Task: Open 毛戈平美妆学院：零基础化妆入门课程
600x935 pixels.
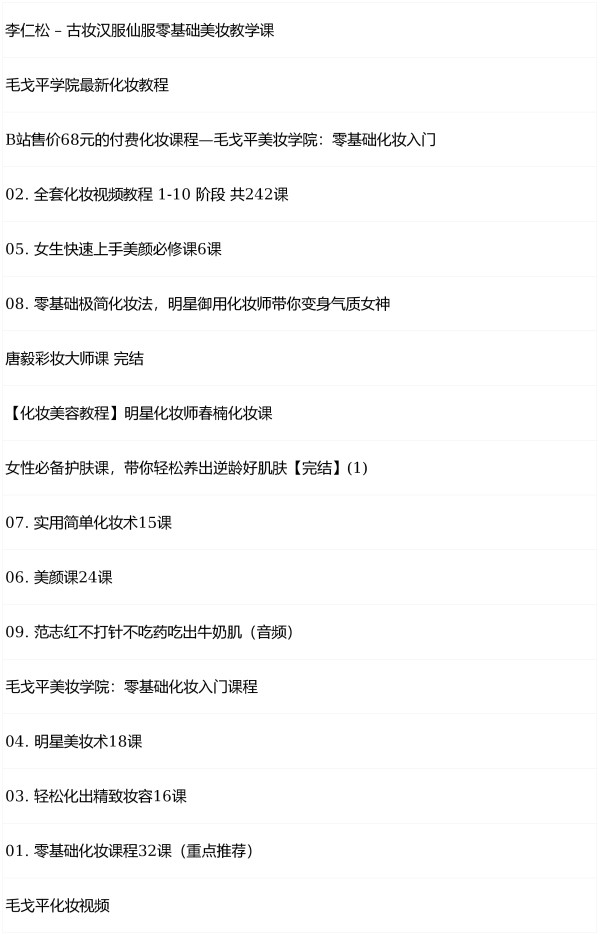Action: pos(131,687)
